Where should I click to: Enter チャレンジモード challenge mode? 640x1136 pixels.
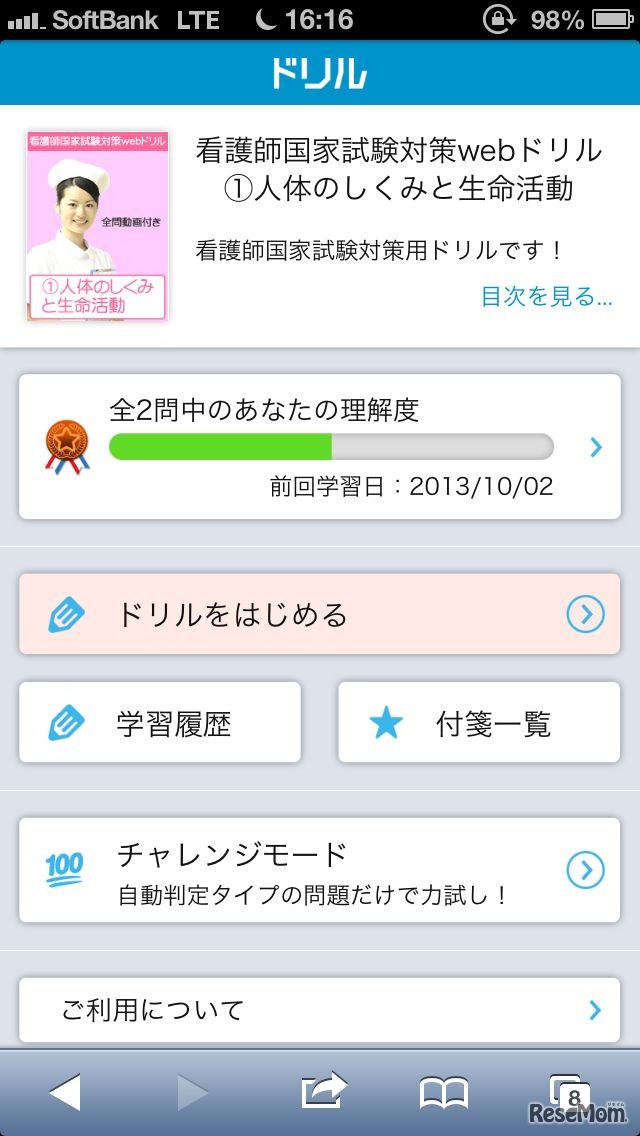coord(320,870)
